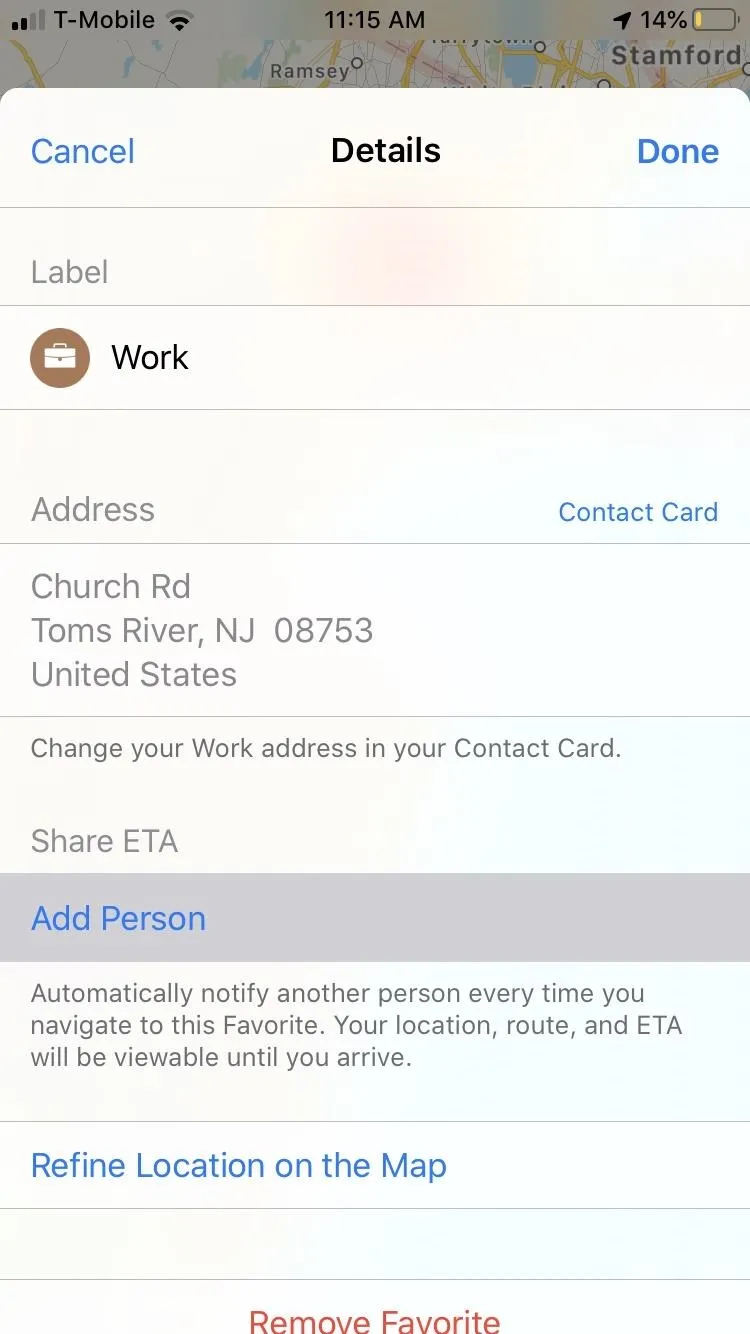This screenshot has width=750, height=1334.
Task: Open the Contact Card link
Action: tap(638, 512)
